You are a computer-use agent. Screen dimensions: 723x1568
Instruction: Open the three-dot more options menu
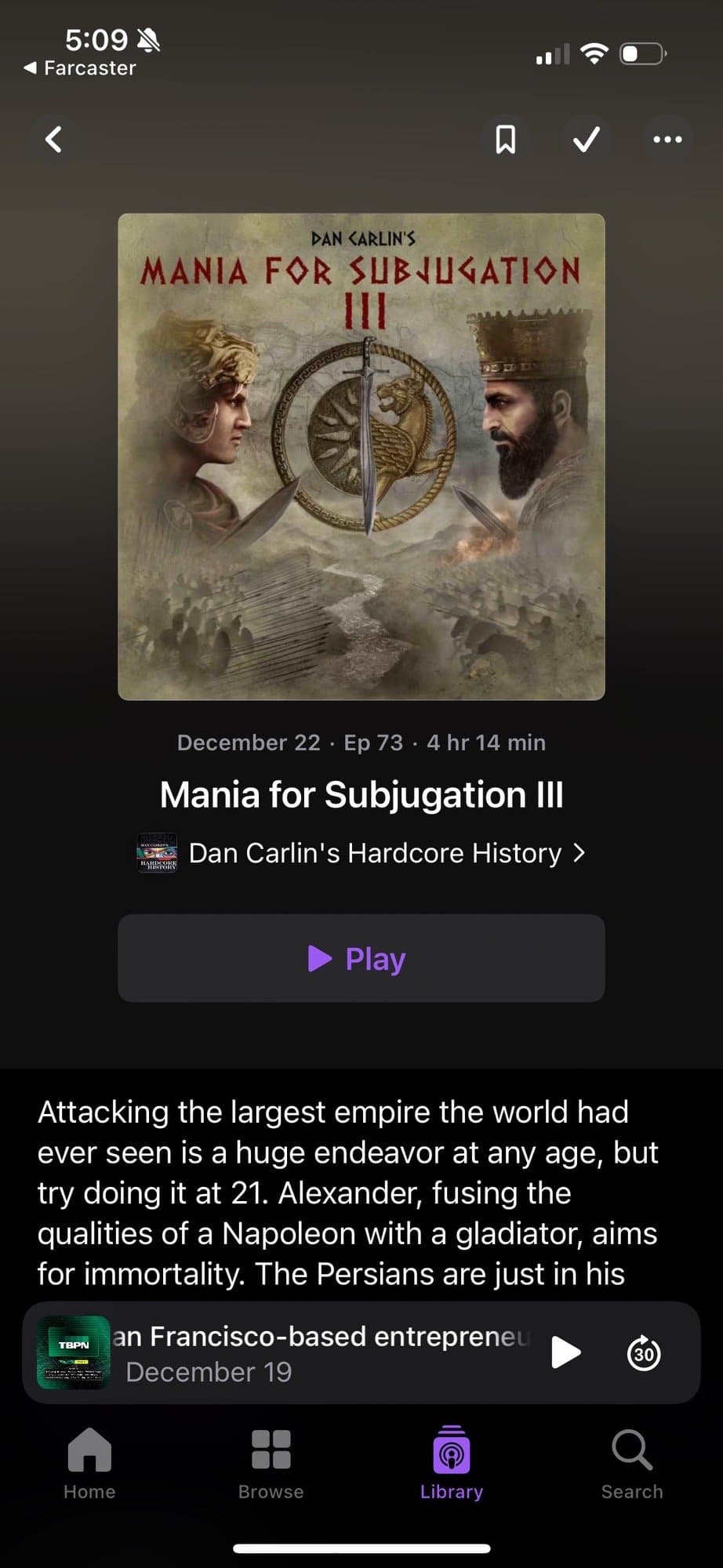click(667, 140)
